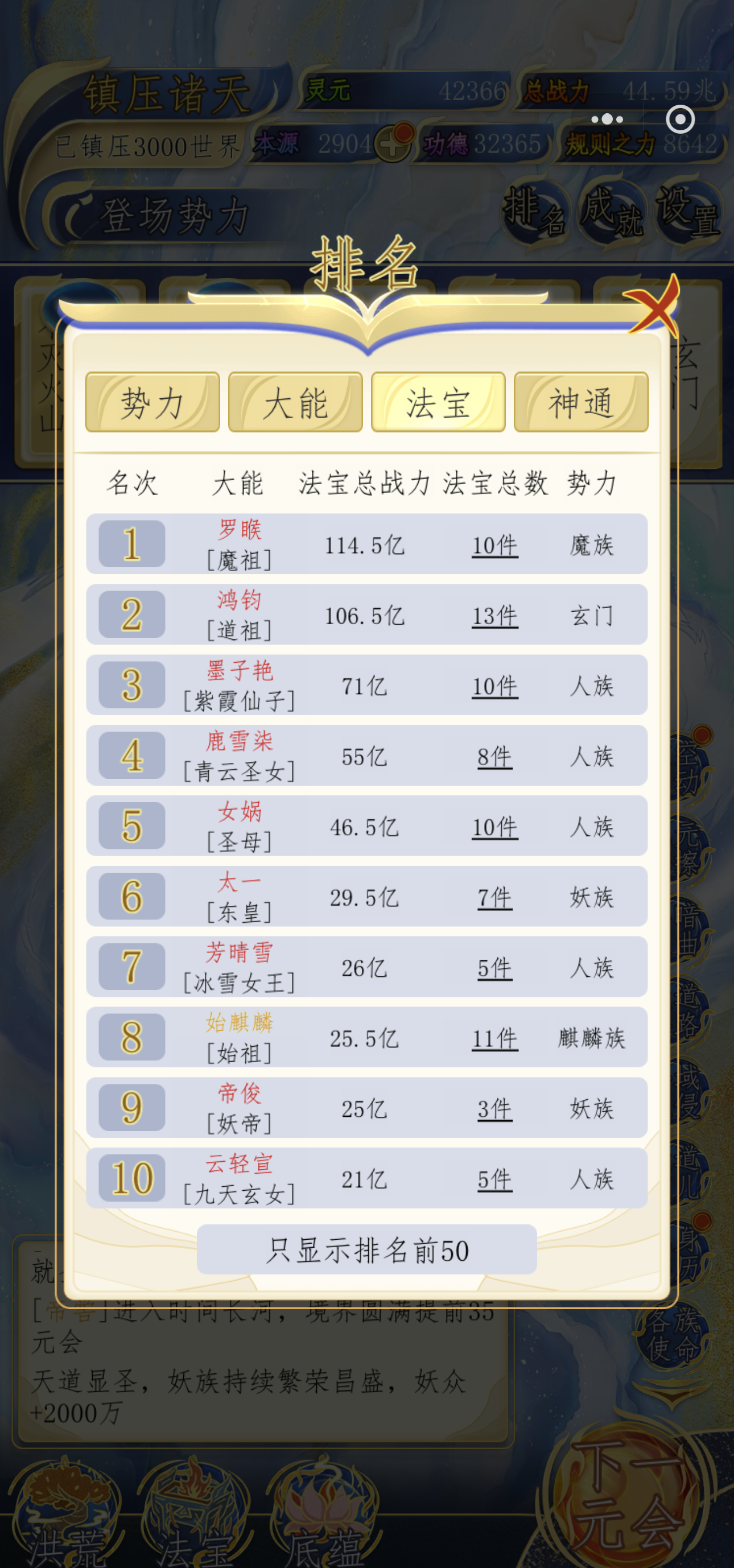Open the mini program overflow menu
Screen dimensions: 734x1568
coord(607,119)
